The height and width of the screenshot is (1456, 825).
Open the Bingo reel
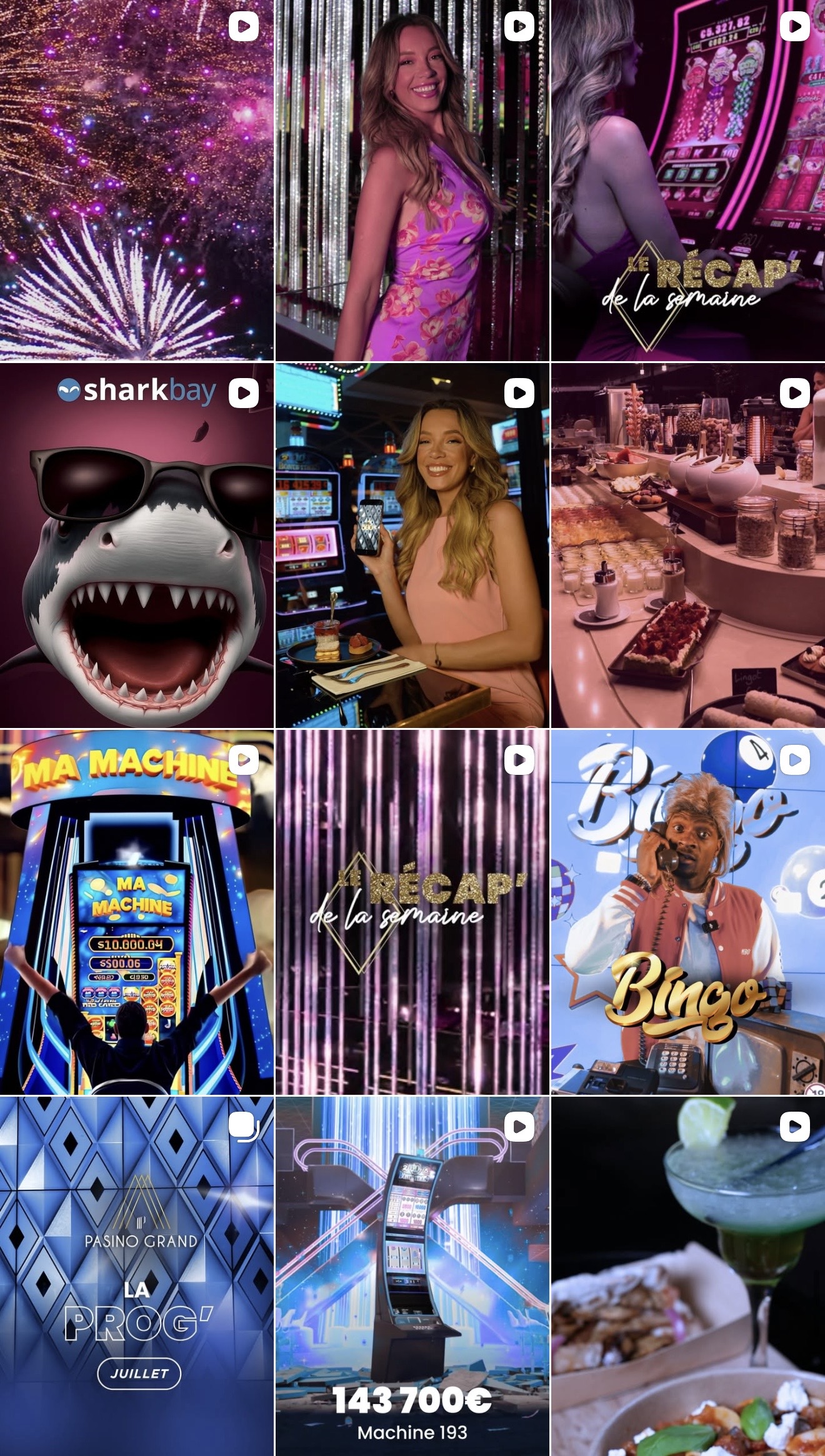[687, 912]
